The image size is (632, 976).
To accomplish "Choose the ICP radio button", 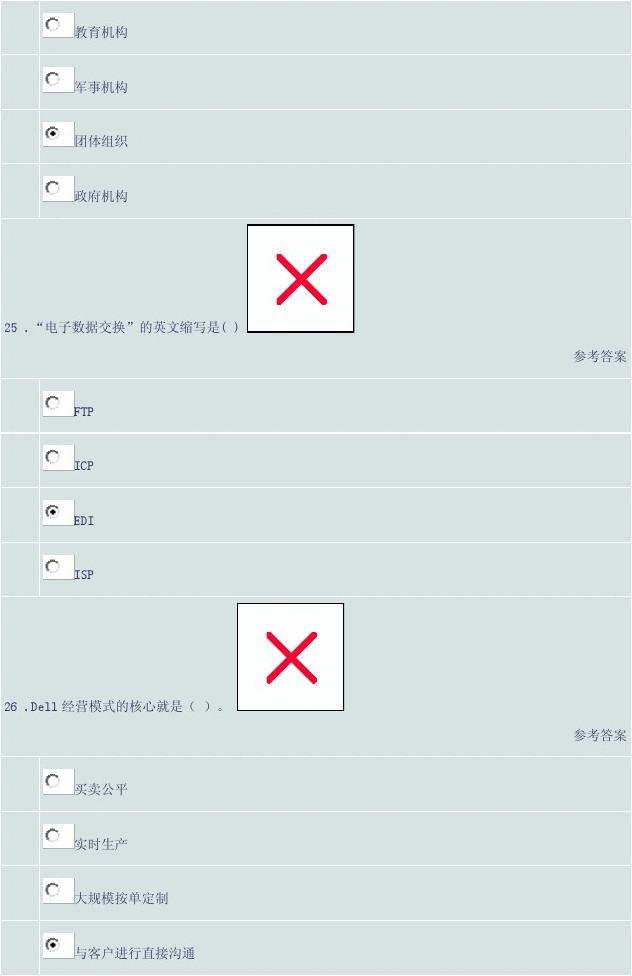I will pos(53,458).
